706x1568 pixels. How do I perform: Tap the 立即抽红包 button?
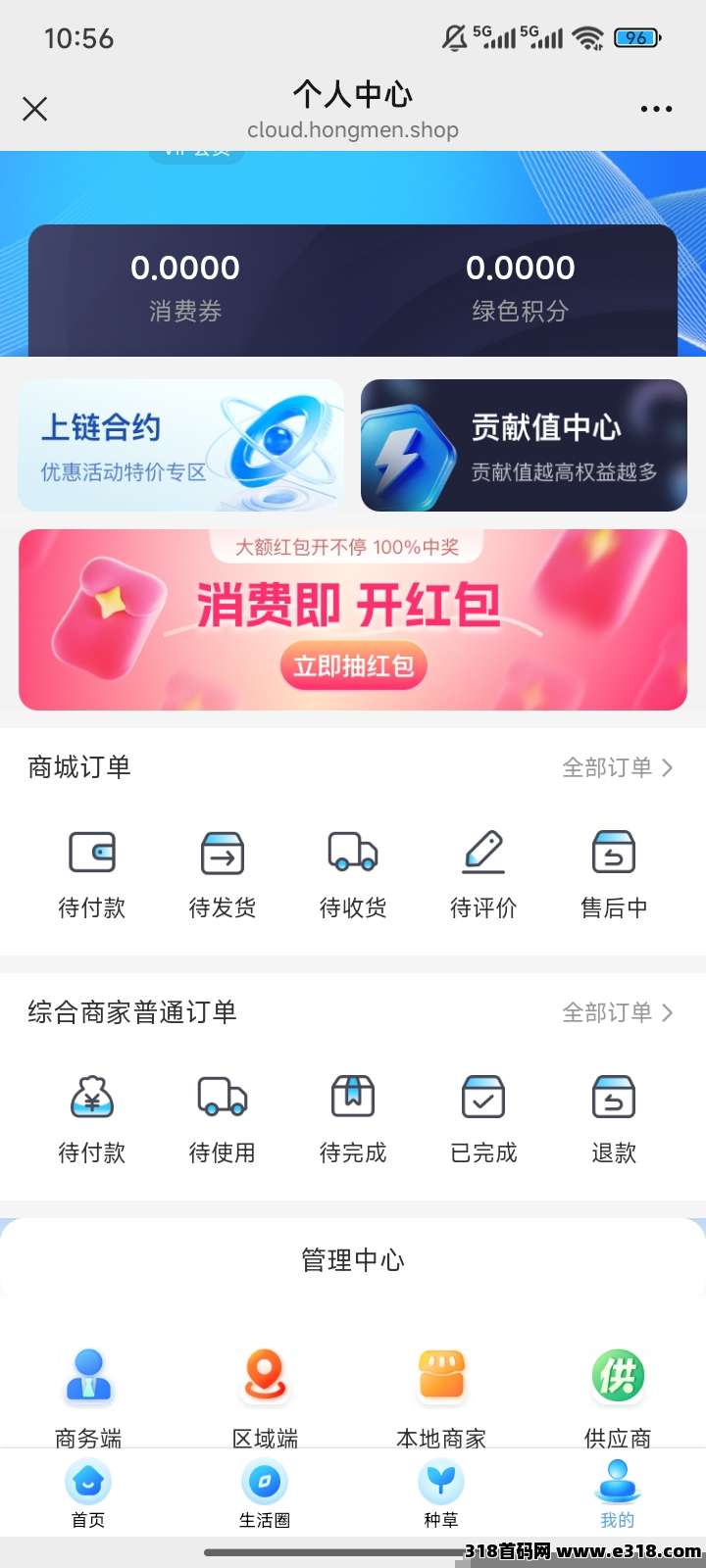[353, 666]
